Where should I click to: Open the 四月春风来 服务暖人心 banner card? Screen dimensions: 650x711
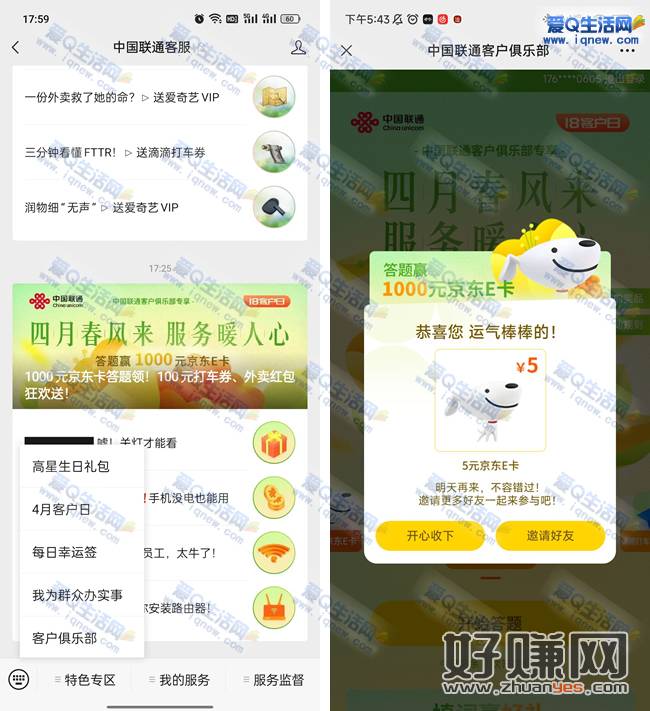pos(160,346)
